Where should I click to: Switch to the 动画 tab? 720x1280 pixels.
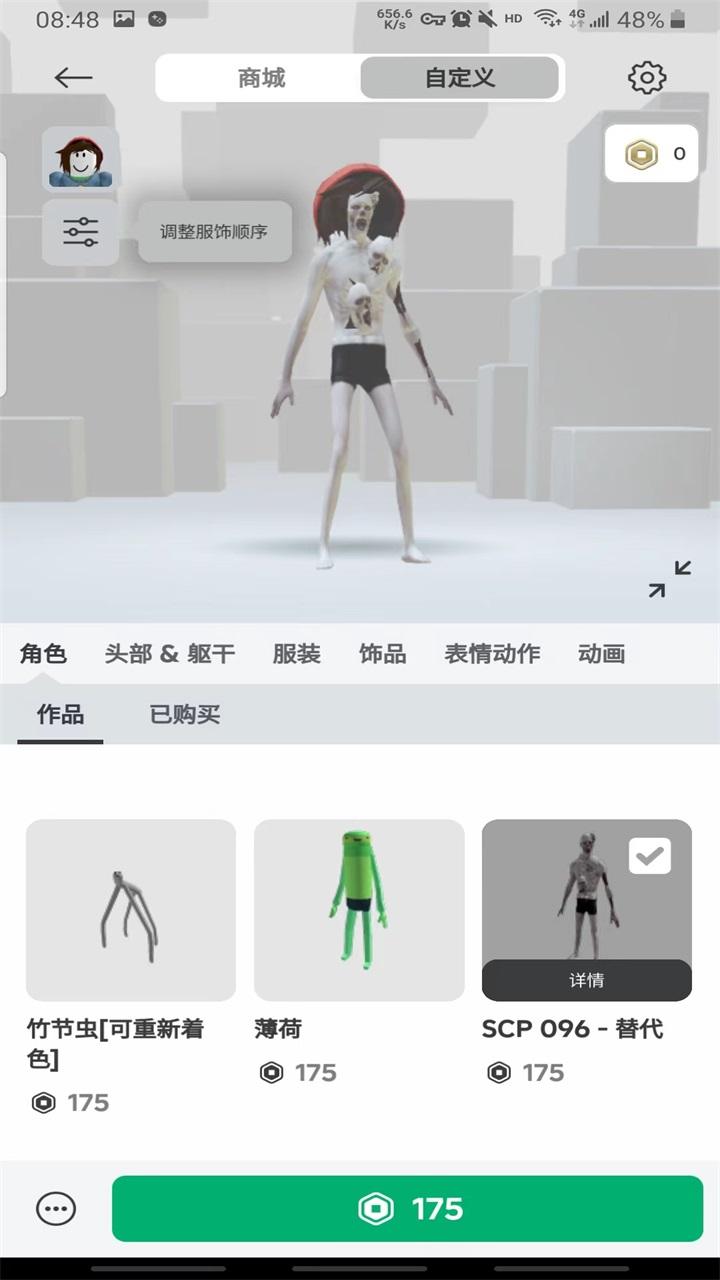(602, 654)
